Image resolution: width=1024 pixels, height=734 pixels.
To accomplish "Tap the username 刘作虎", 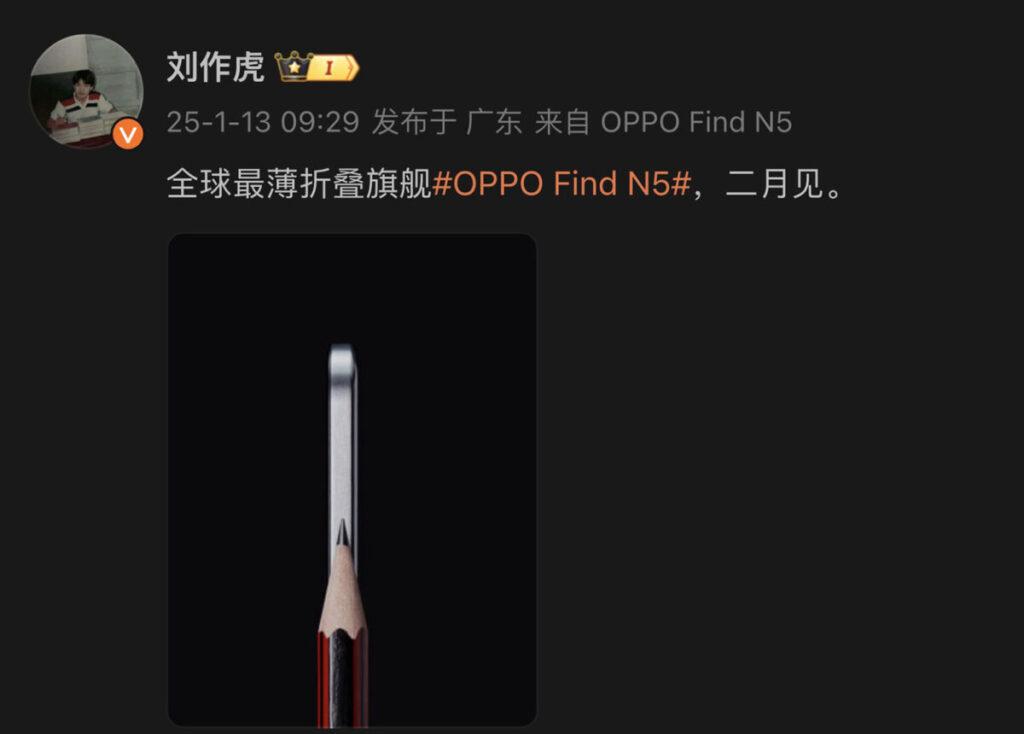I will click(215, 68).
